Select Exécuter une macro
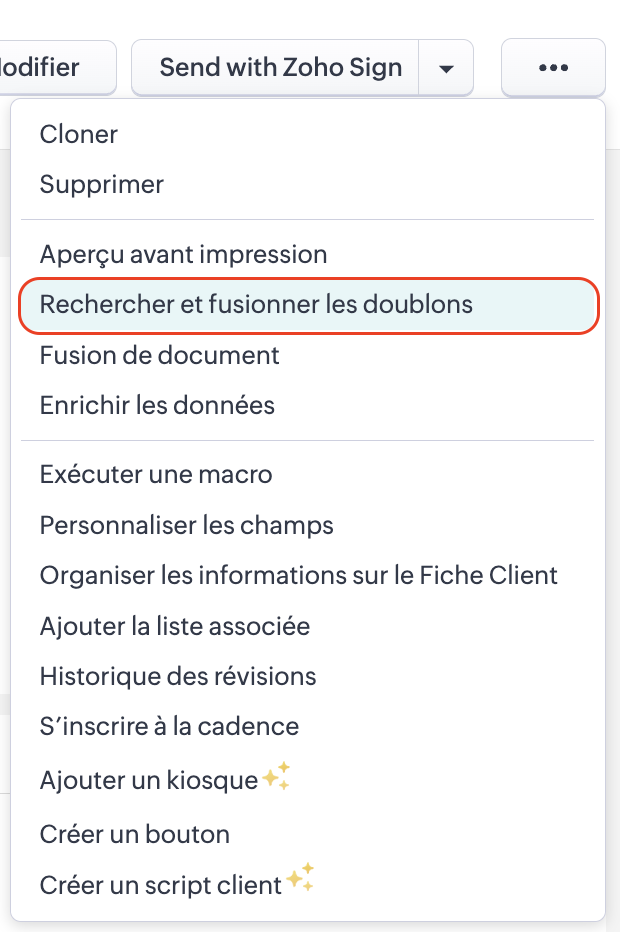Screen dimensions: 620x932 click(156, 474)
